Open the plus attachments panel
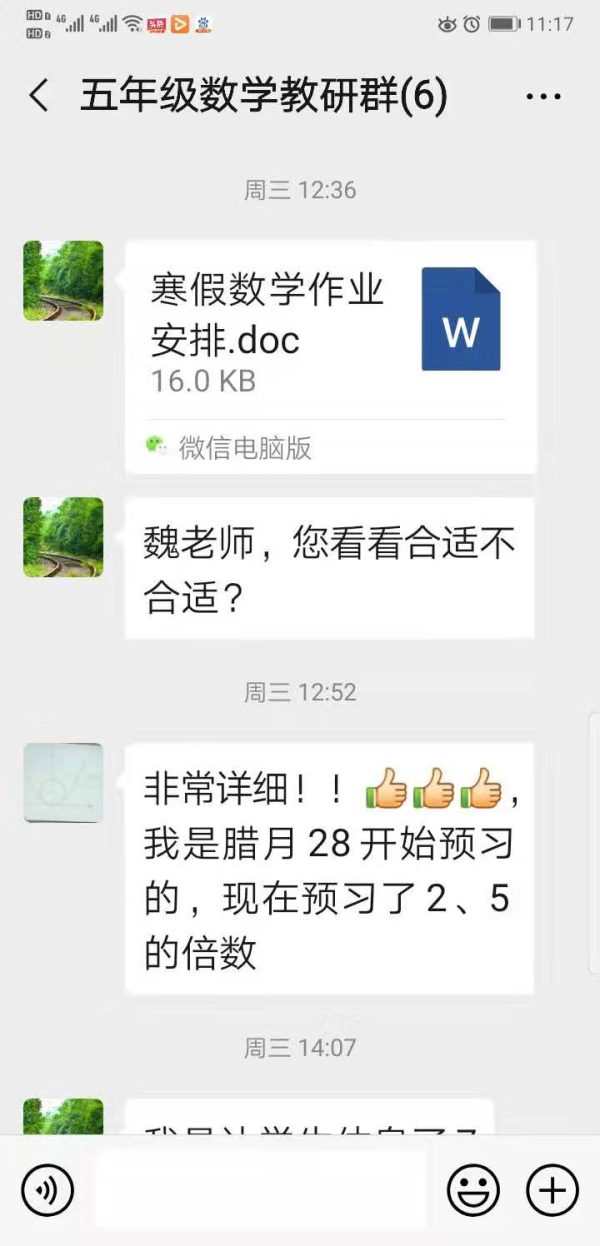 point(552,1190)
